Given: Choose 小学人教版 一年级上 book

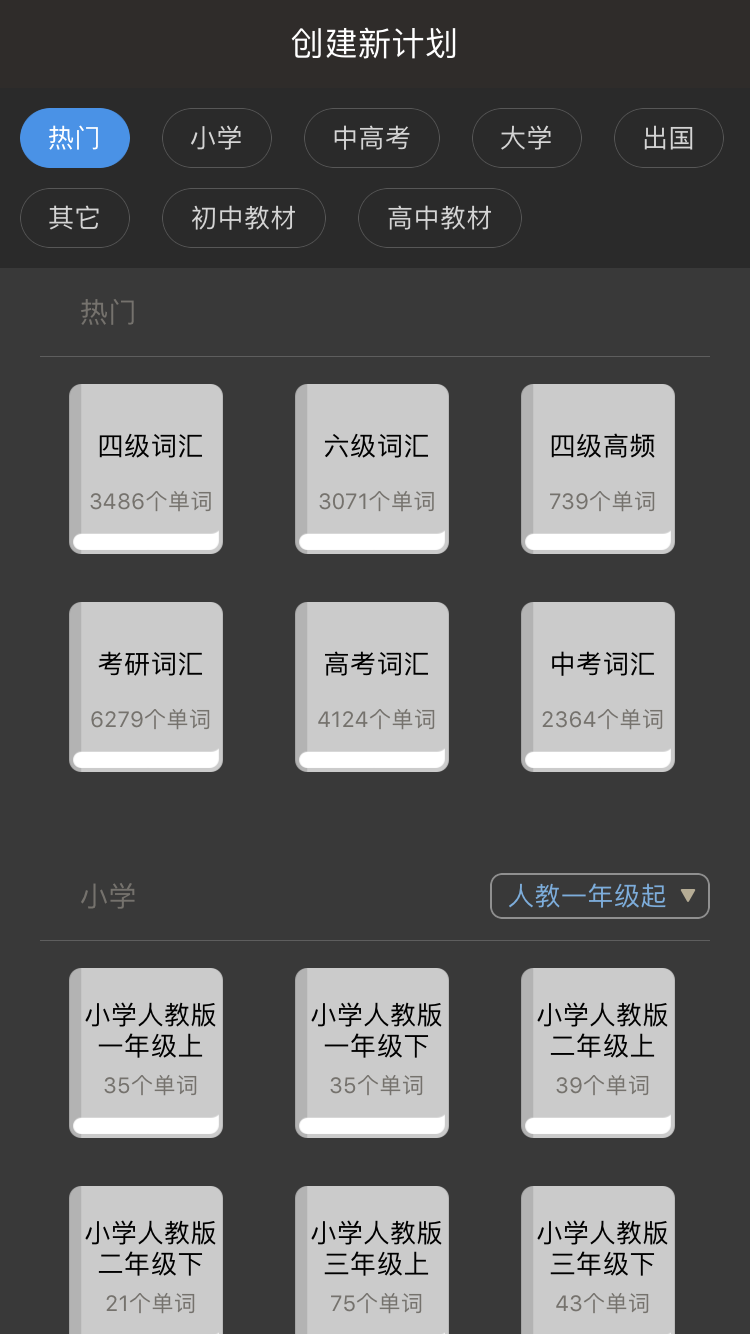Looking at the screenshot, I should tap(147, 1052).
